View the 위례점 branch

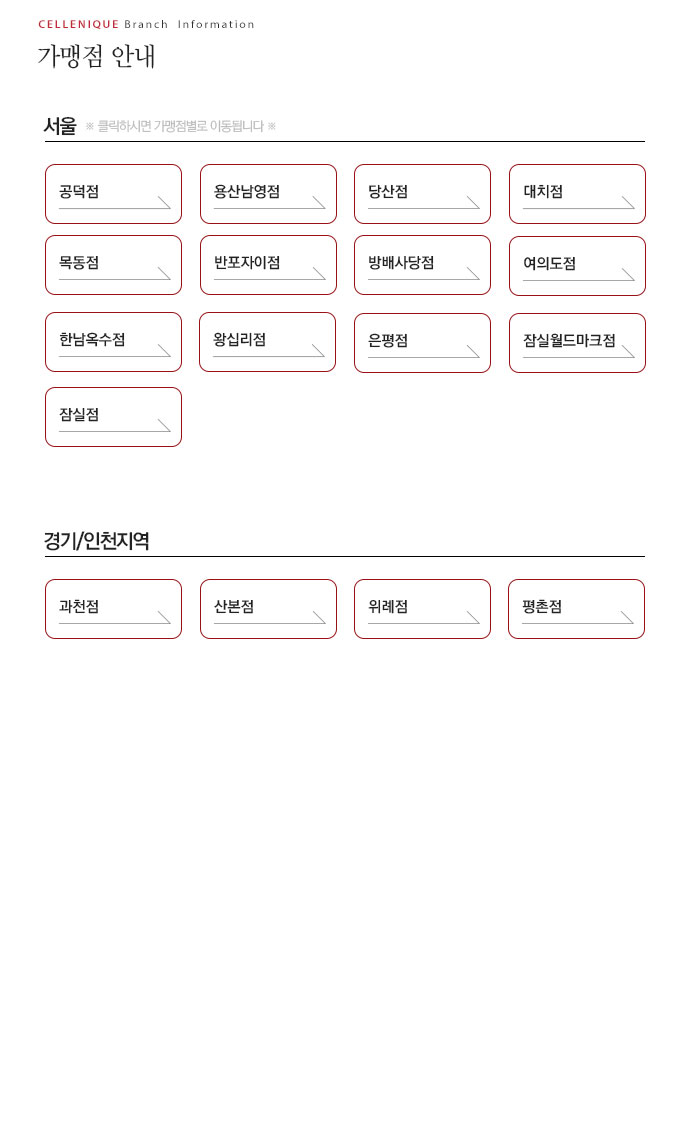click(x=422, y=609)
